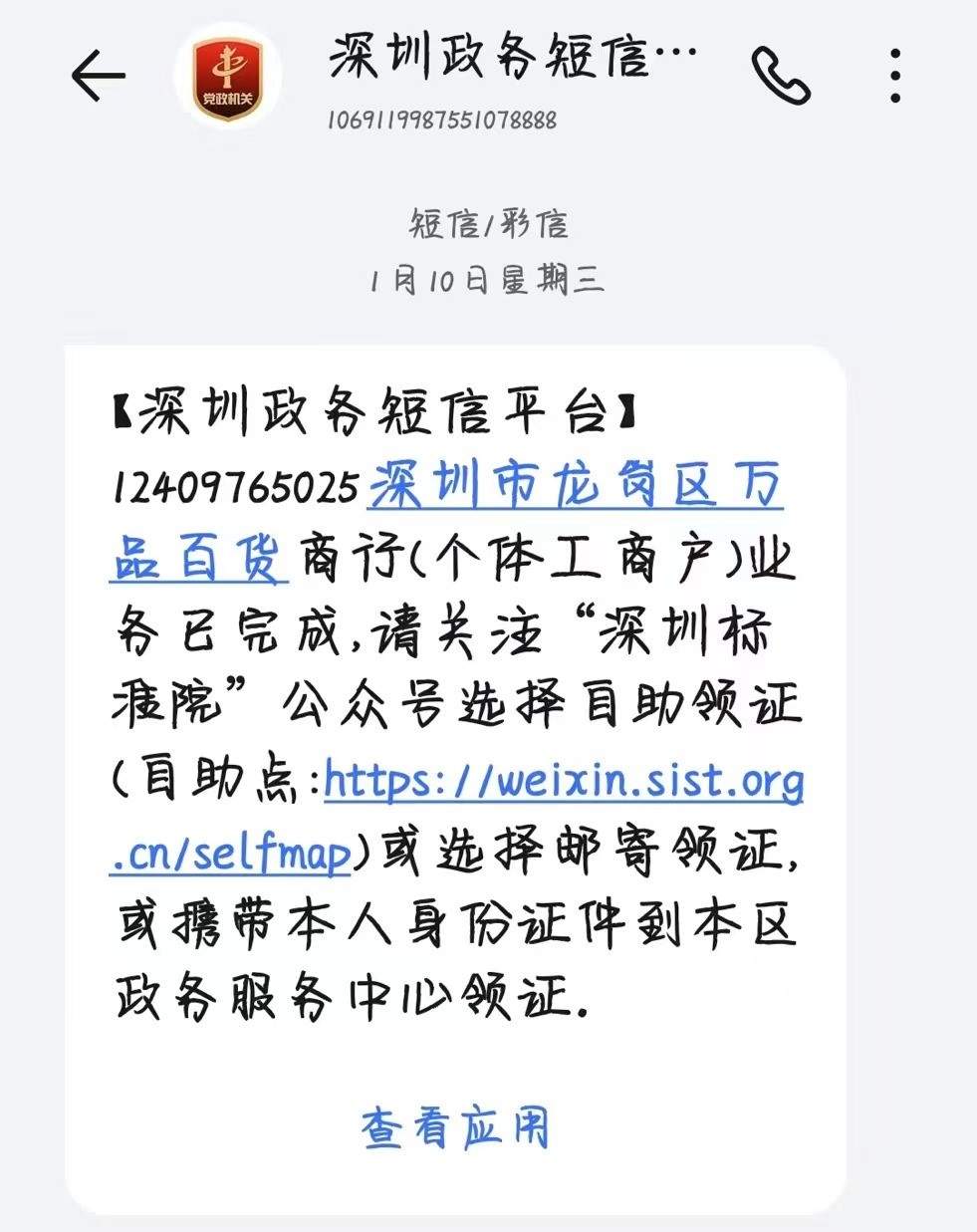This screenshot has height=1232, width=977.
Task: Tap 查看应用 to launch the related app
Action: 458,1124
